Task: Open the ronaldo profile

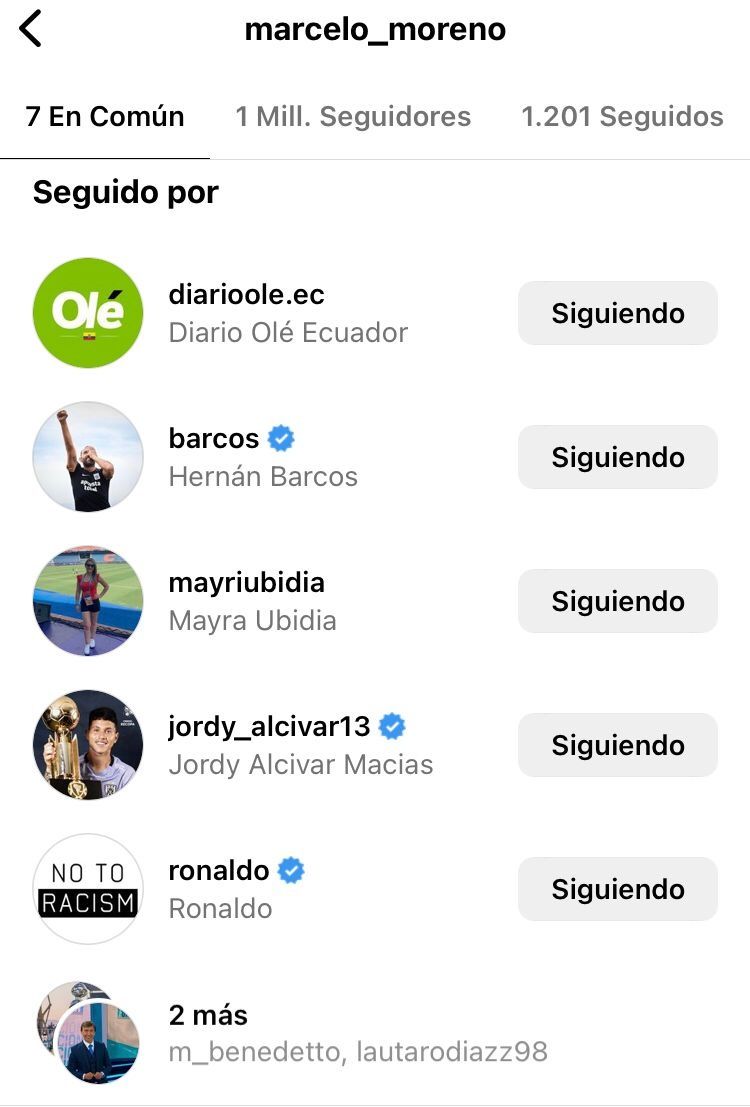Action: tap(218, 871)
